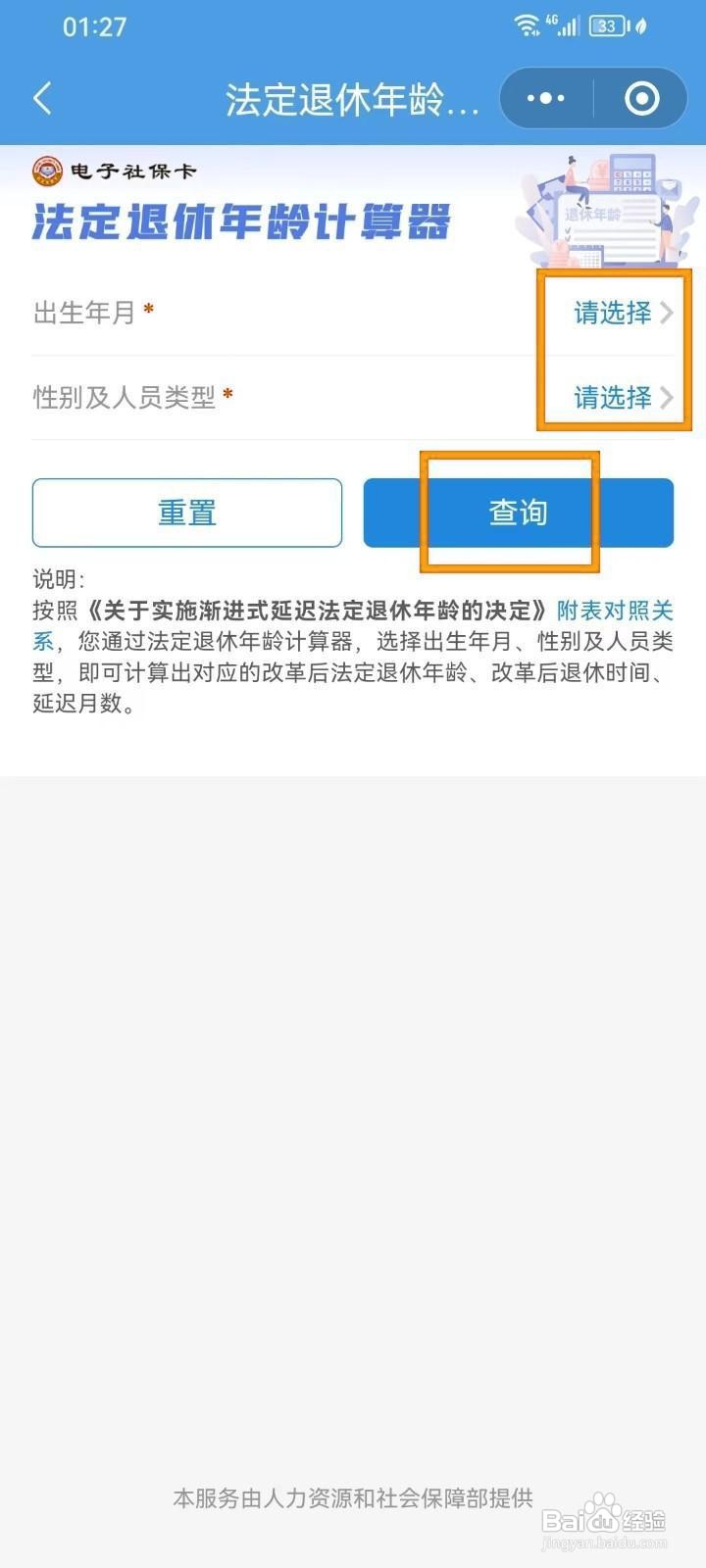Click the retirement calculator illustration image
This screenshot has width=706, height=1568.
(606, 211)
